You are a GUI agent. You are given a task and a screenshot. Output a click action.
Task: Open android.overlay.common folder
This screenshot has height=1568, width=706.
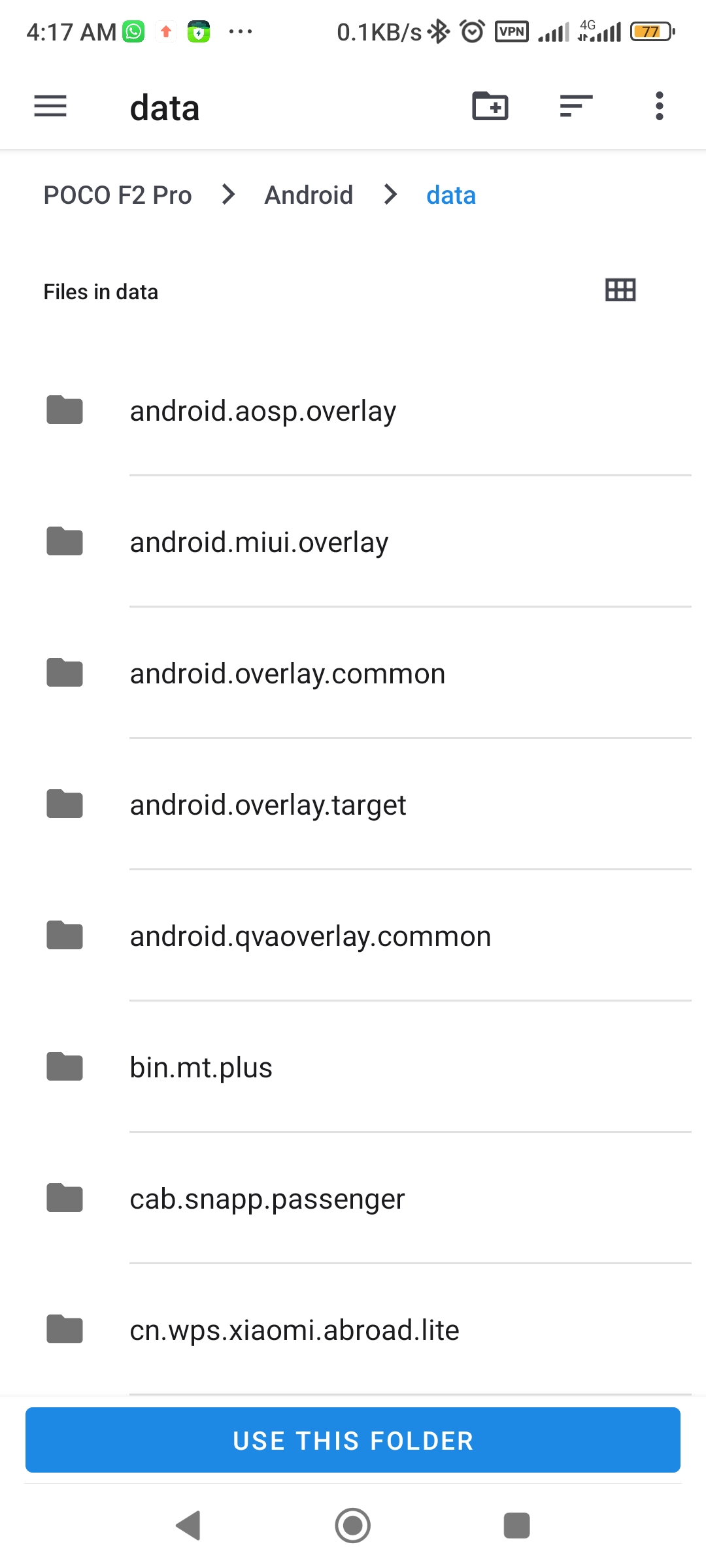[288, 674]
